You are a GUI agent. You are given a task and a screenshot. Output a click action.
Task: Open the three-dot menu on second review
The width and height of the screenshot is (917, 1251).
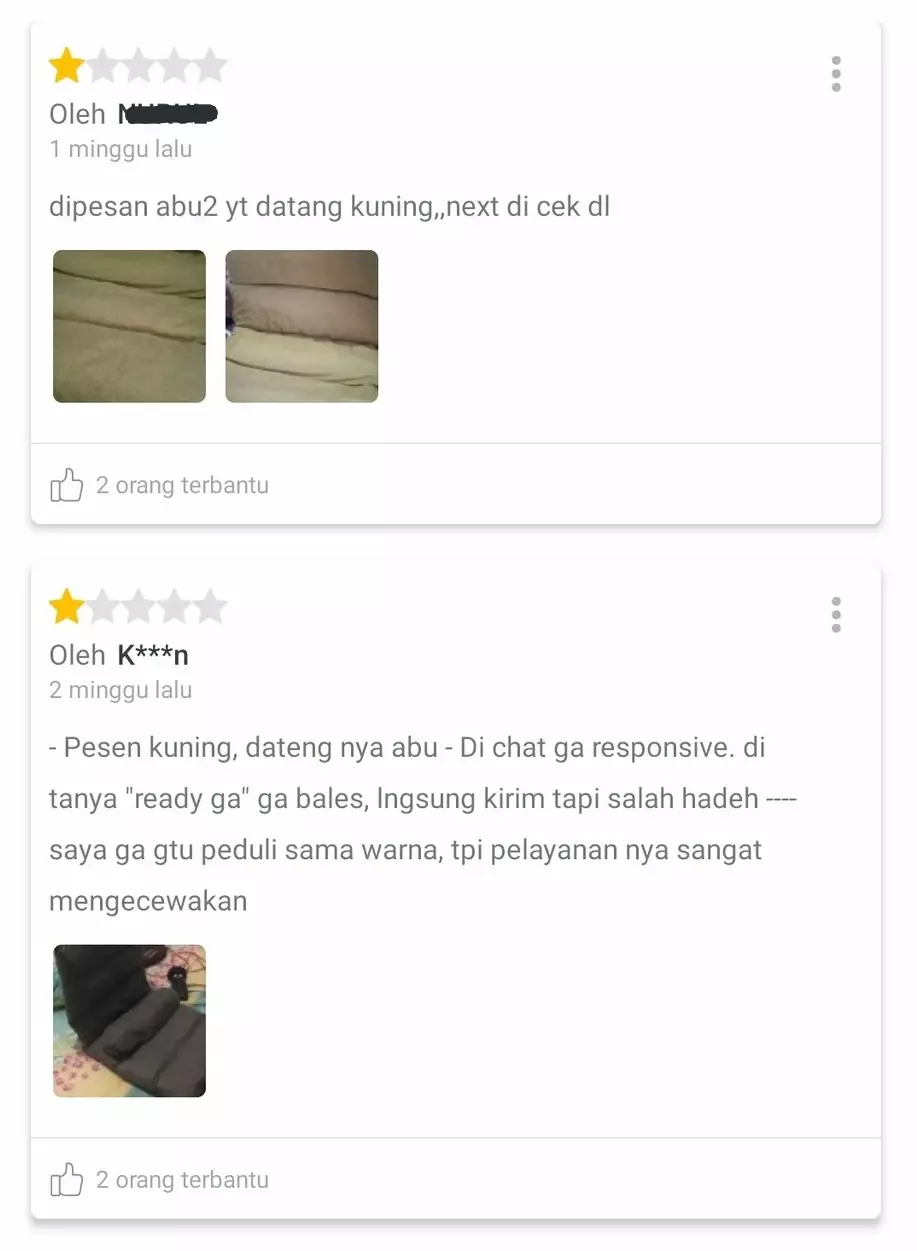(835, 615)
